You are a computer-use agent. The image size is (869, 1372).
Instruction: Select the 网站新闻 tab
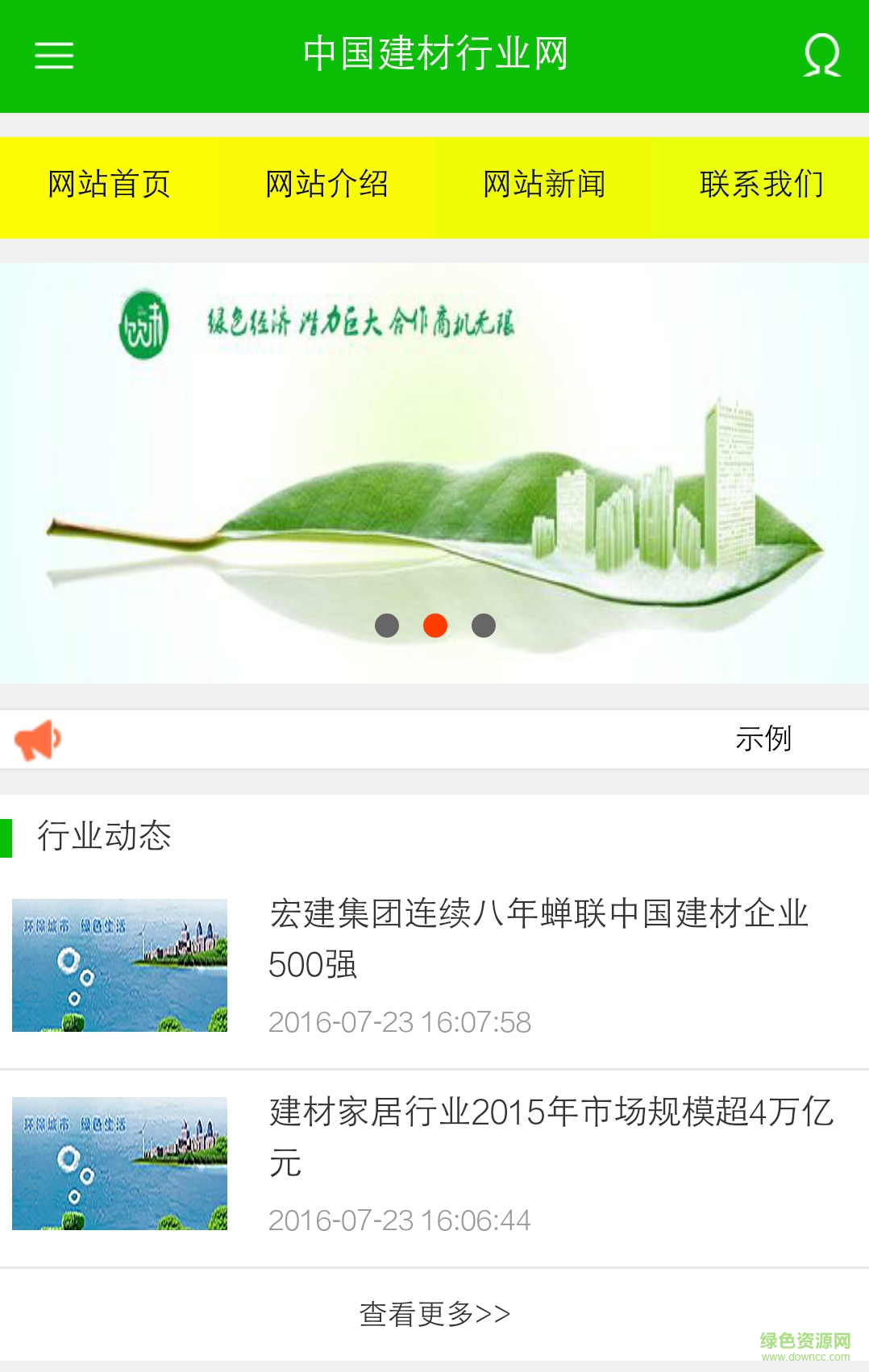coord(543,185)
